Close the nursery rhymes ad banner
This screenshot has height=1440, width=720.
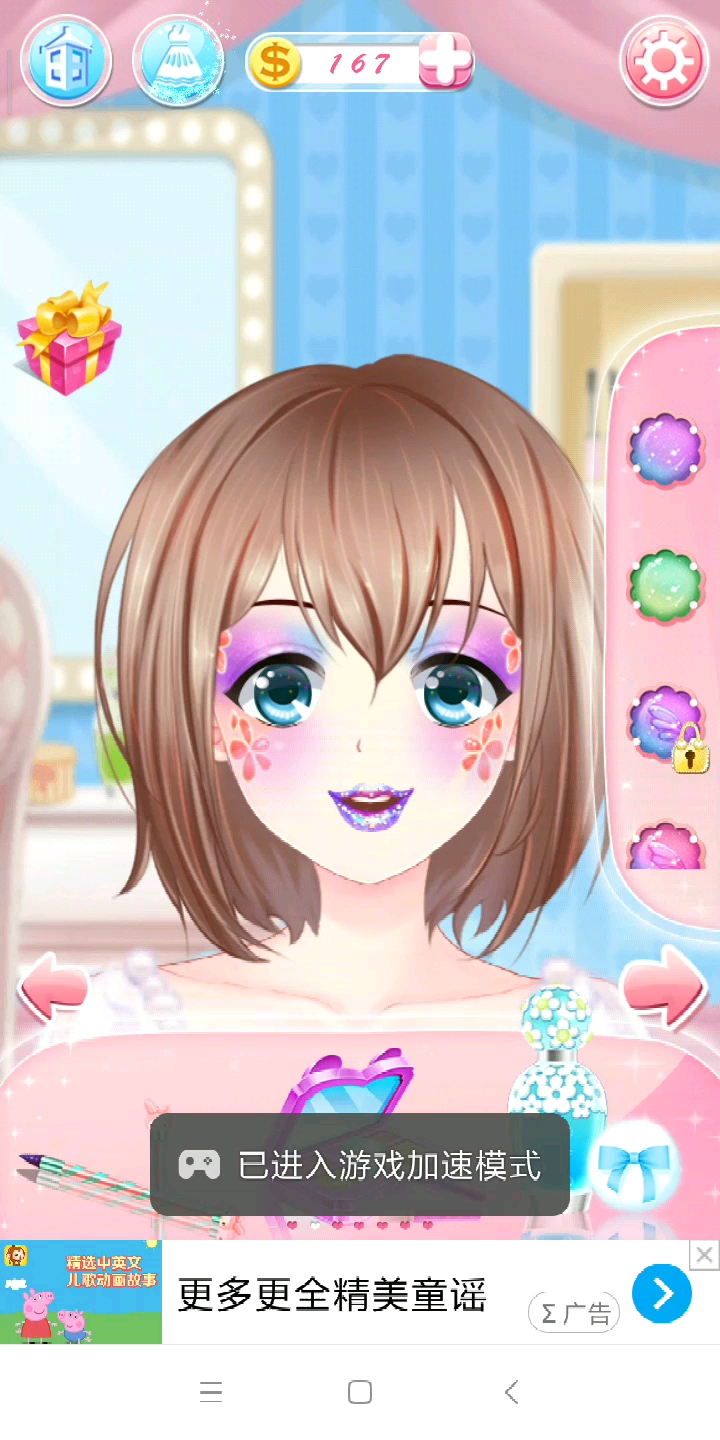(704, 1254)
